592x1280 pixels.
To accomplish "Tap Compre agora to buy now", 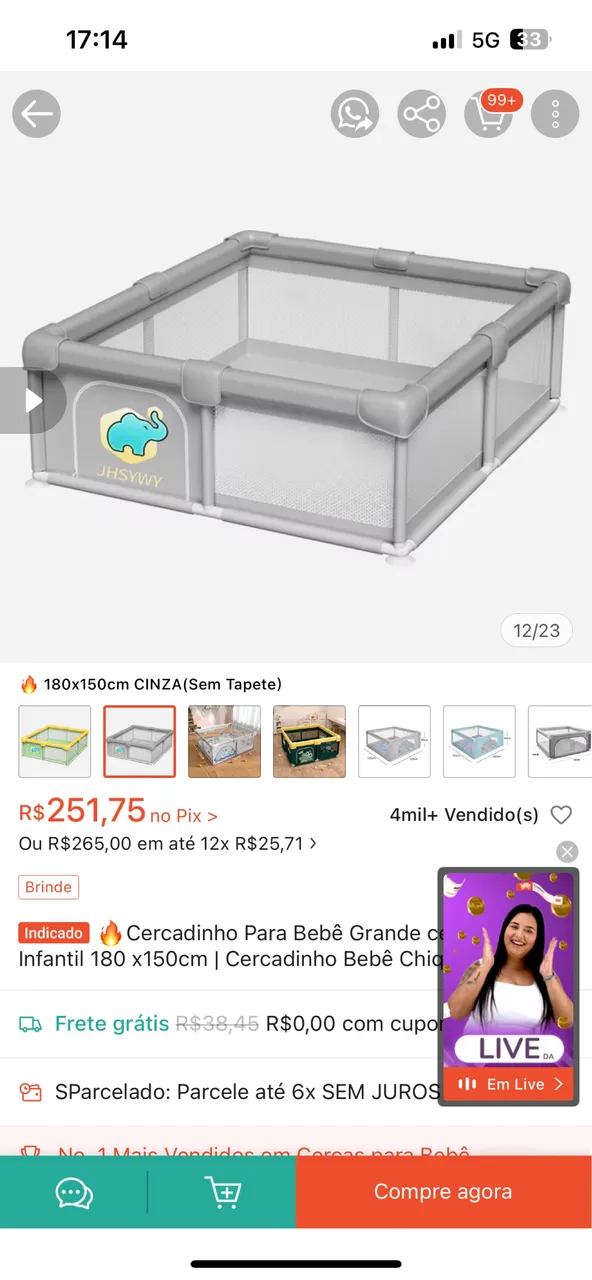I will [x=443, y=1192].
